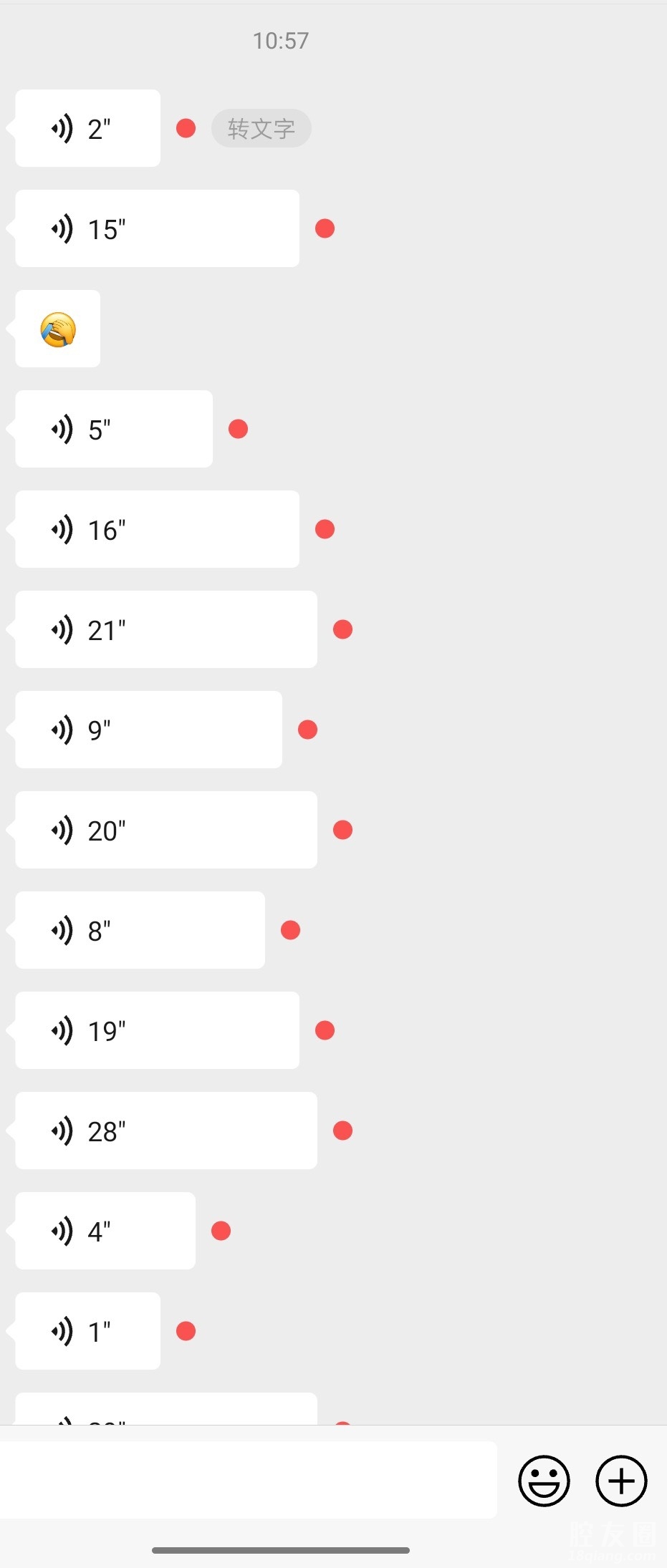Play the 16-second voice message

pyautogui.click(x=157, y=530)
